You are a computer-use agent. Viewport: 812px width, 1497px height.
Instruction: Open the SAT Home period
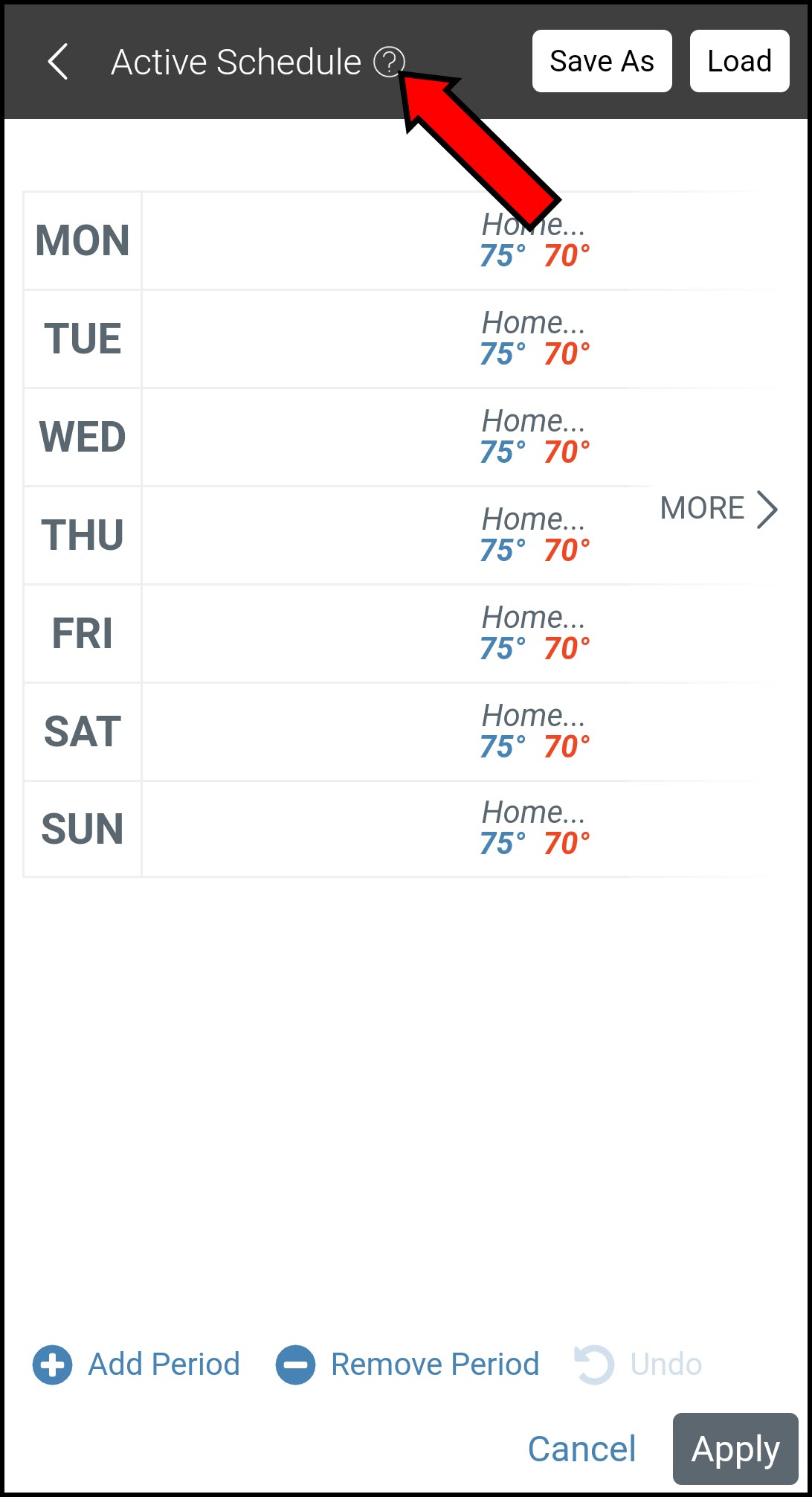click(533, 731)
